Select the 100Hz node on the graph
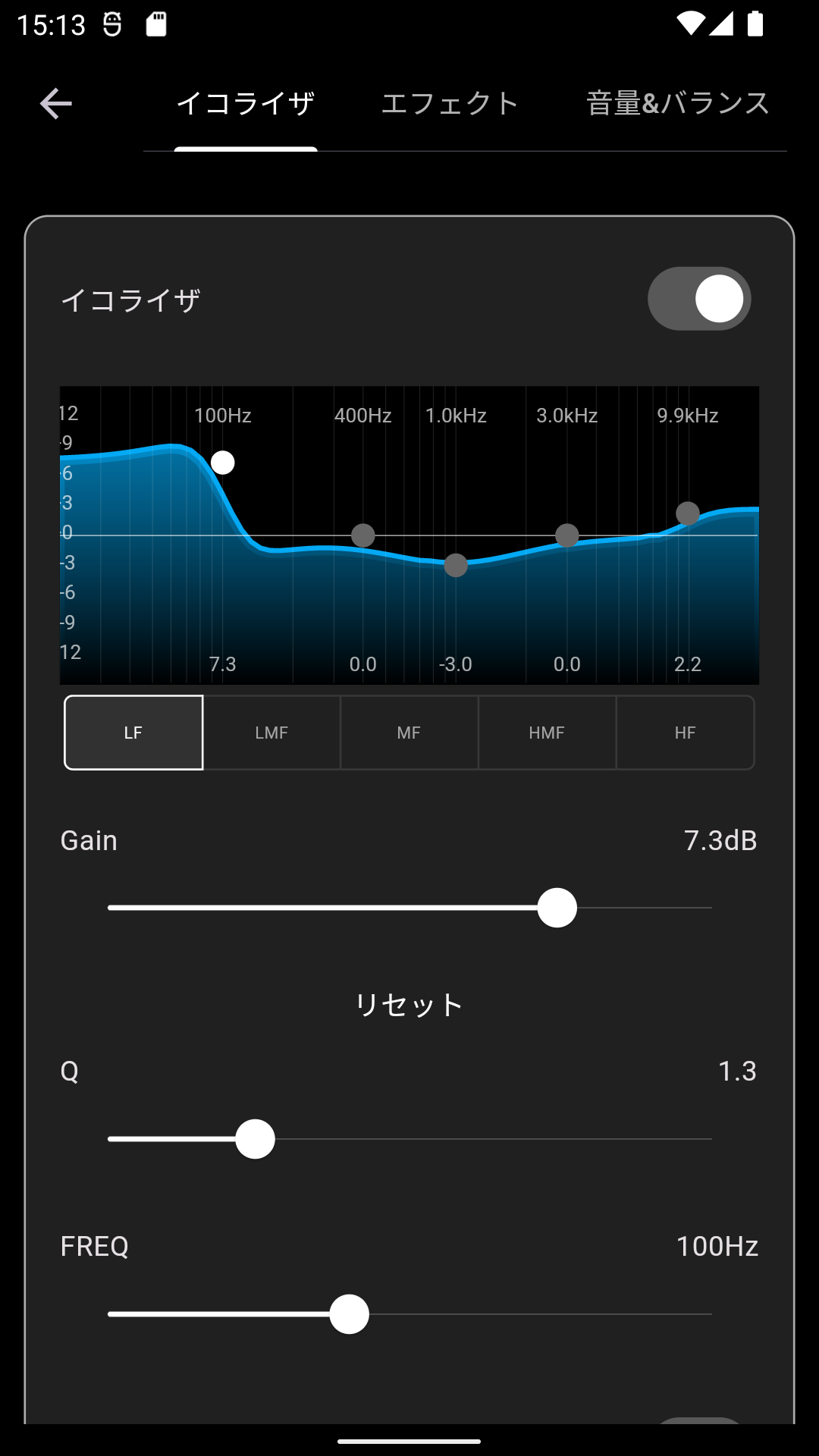819x1456 pixels. (x=223, y=463)
